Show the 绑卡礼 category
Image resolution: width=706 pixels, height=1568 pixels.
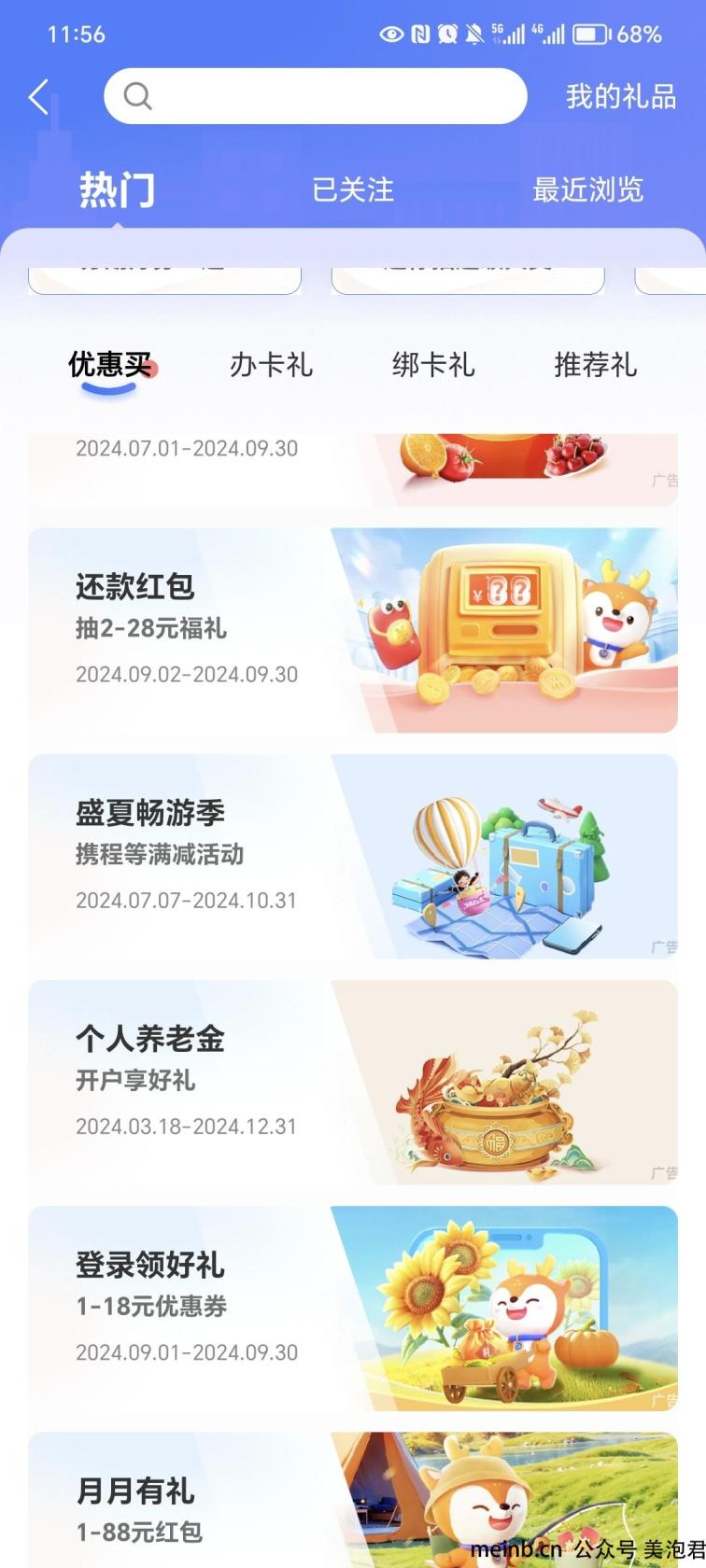433,365
